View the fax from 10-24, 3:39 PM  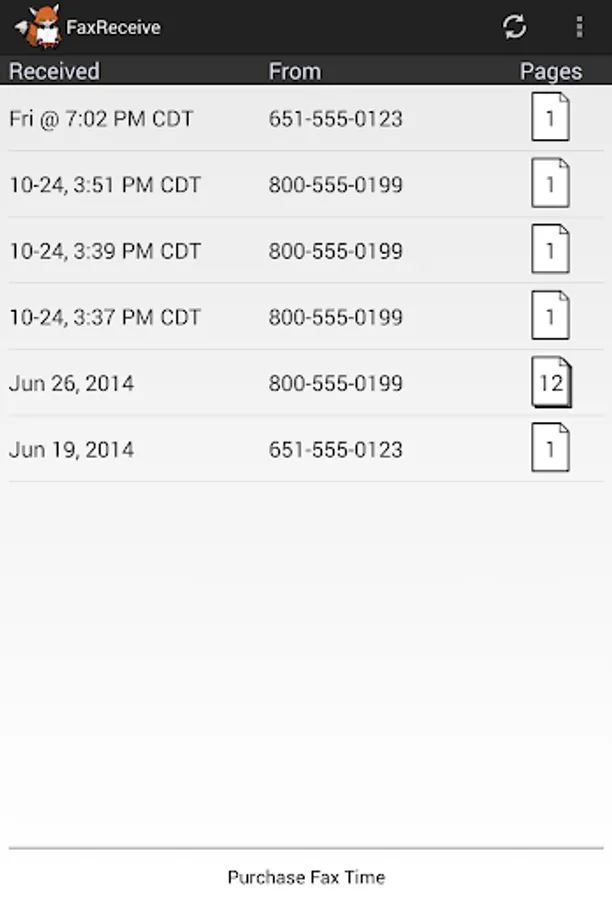pos(305,251)
